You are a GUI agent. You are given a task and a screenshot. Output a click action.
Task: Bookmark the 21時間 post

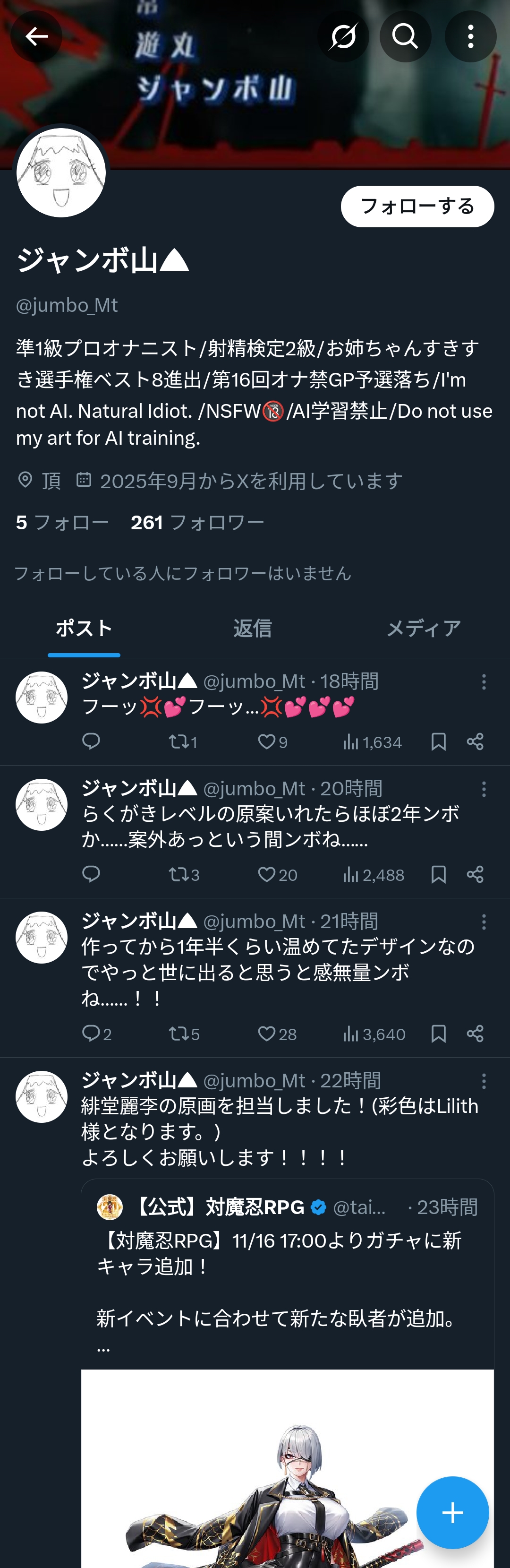click(x=438, y=1034)
